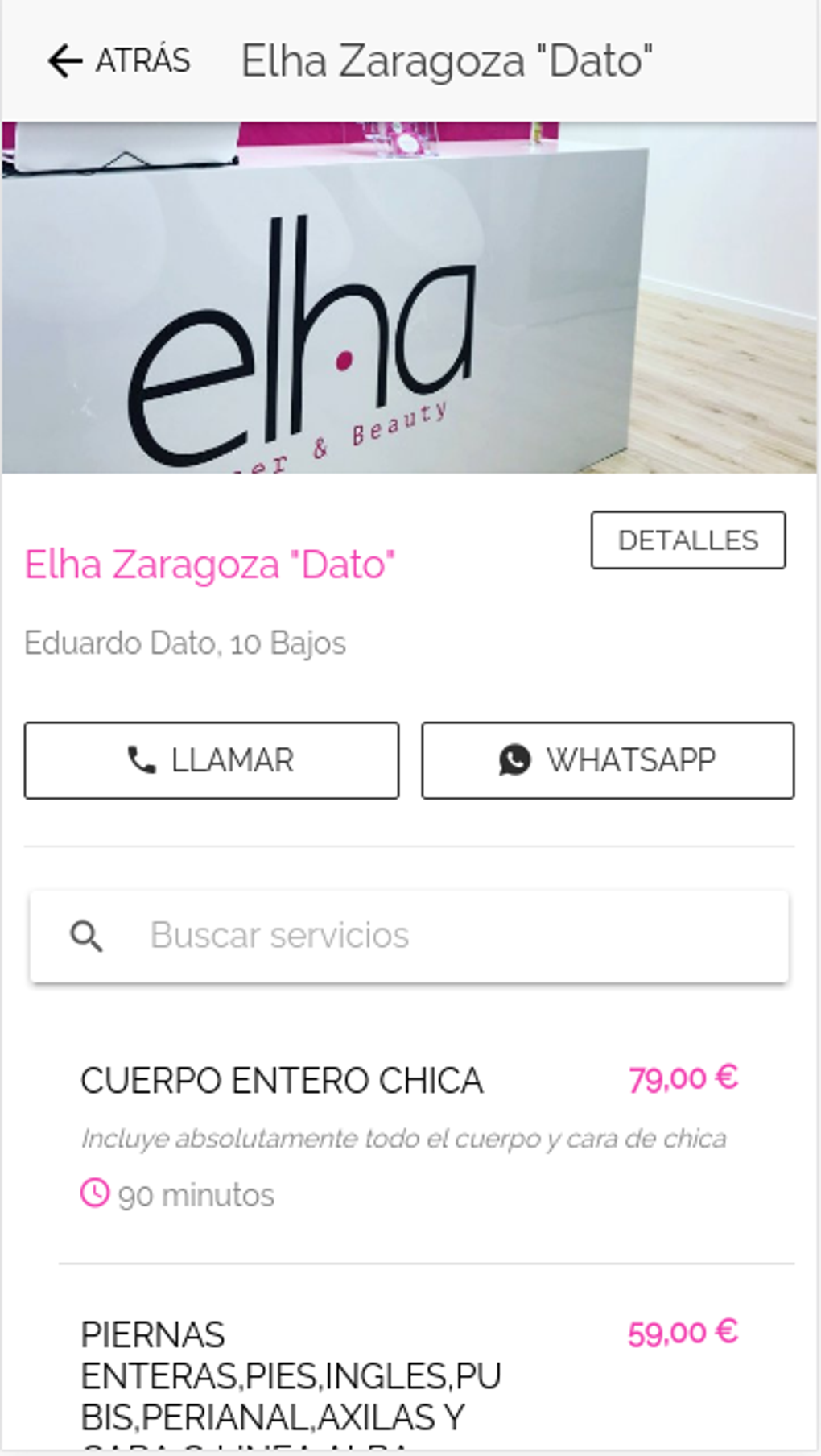
Task: Contact the salon via WHATSAPP
Action: 608,760
